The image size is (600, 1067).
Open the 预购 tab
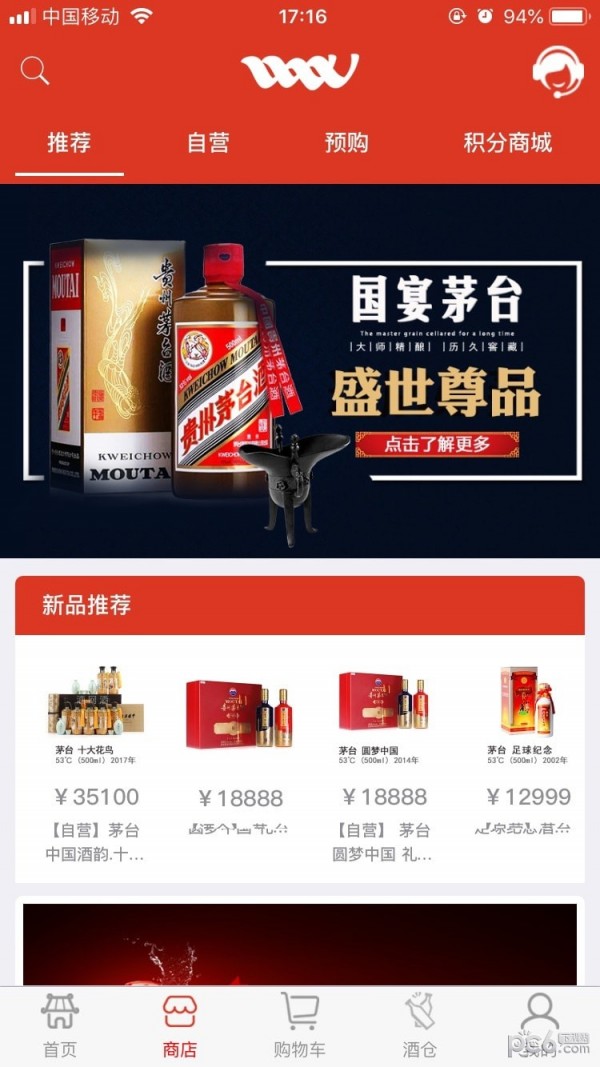346,143
